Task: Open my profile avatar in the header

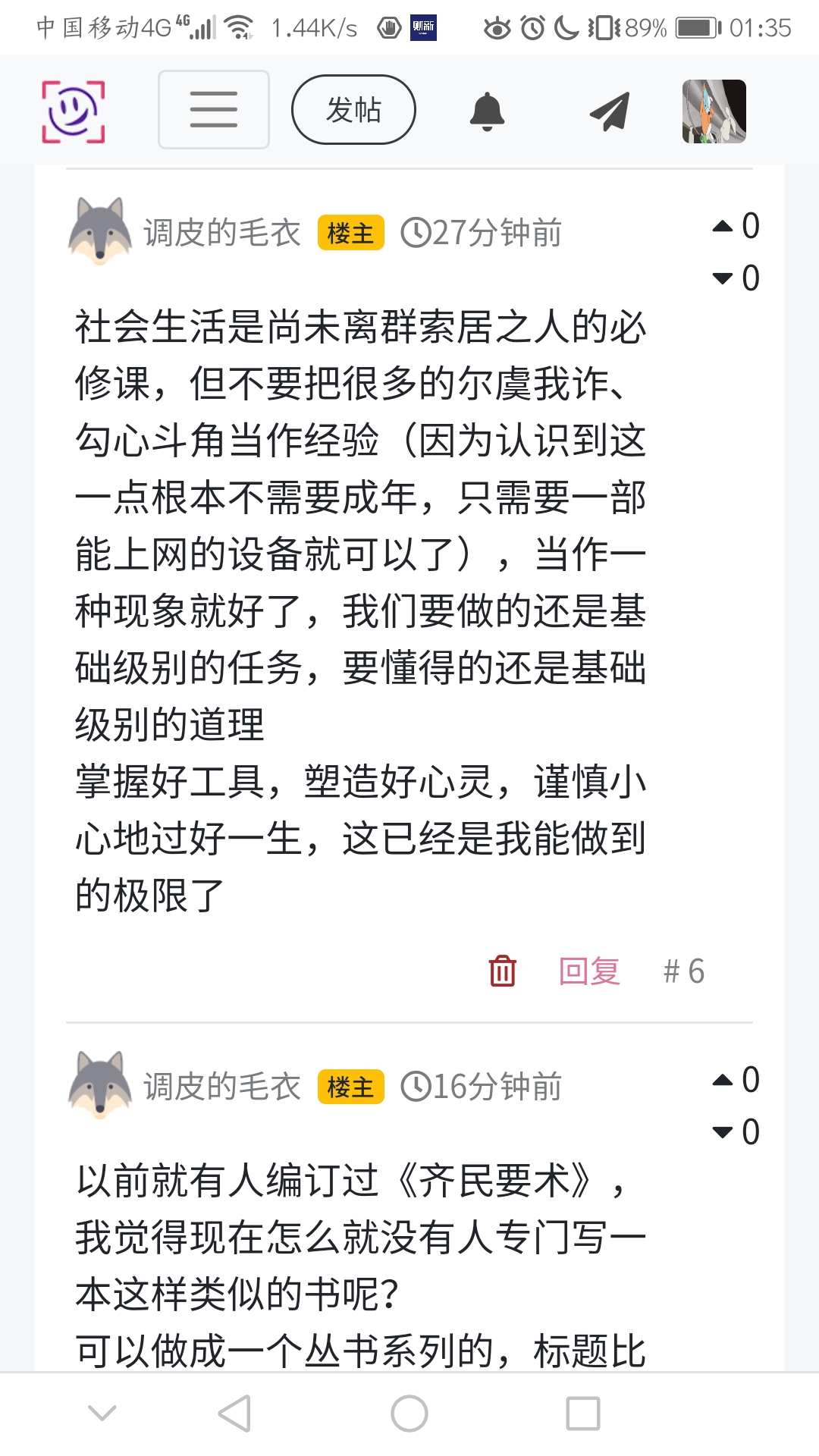Action: tap(714, 111)
